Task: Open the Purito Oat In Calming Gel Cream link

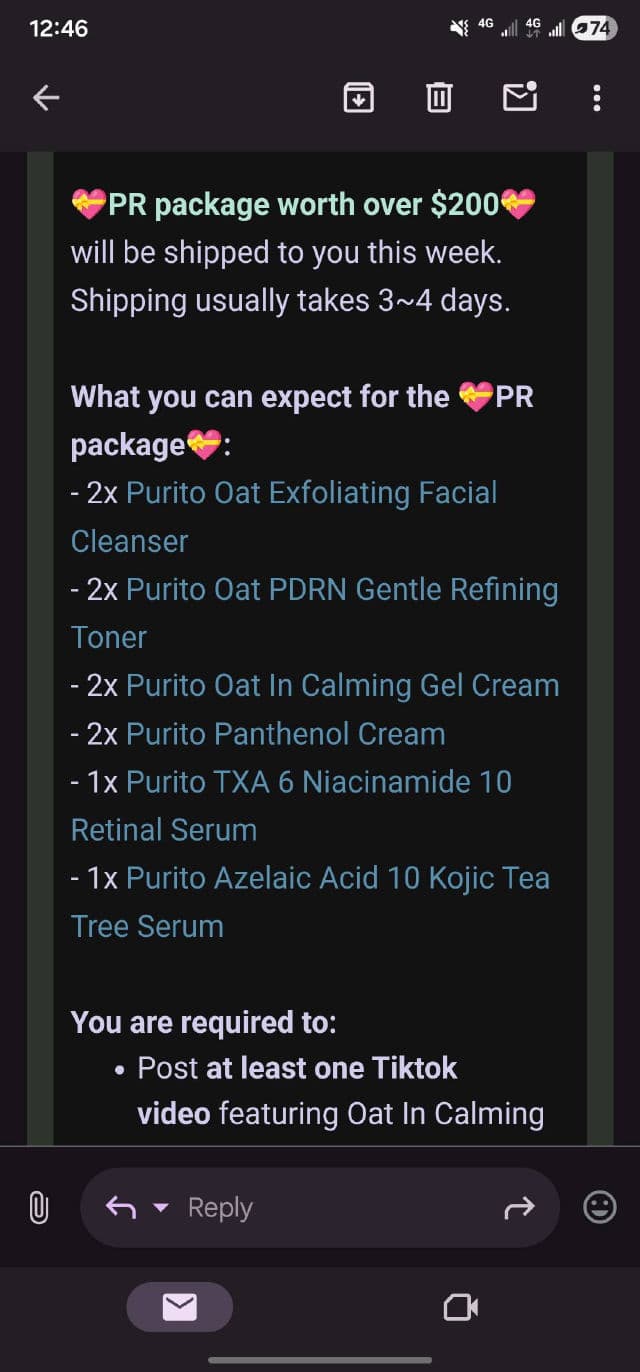Action: tap(342, 685)
